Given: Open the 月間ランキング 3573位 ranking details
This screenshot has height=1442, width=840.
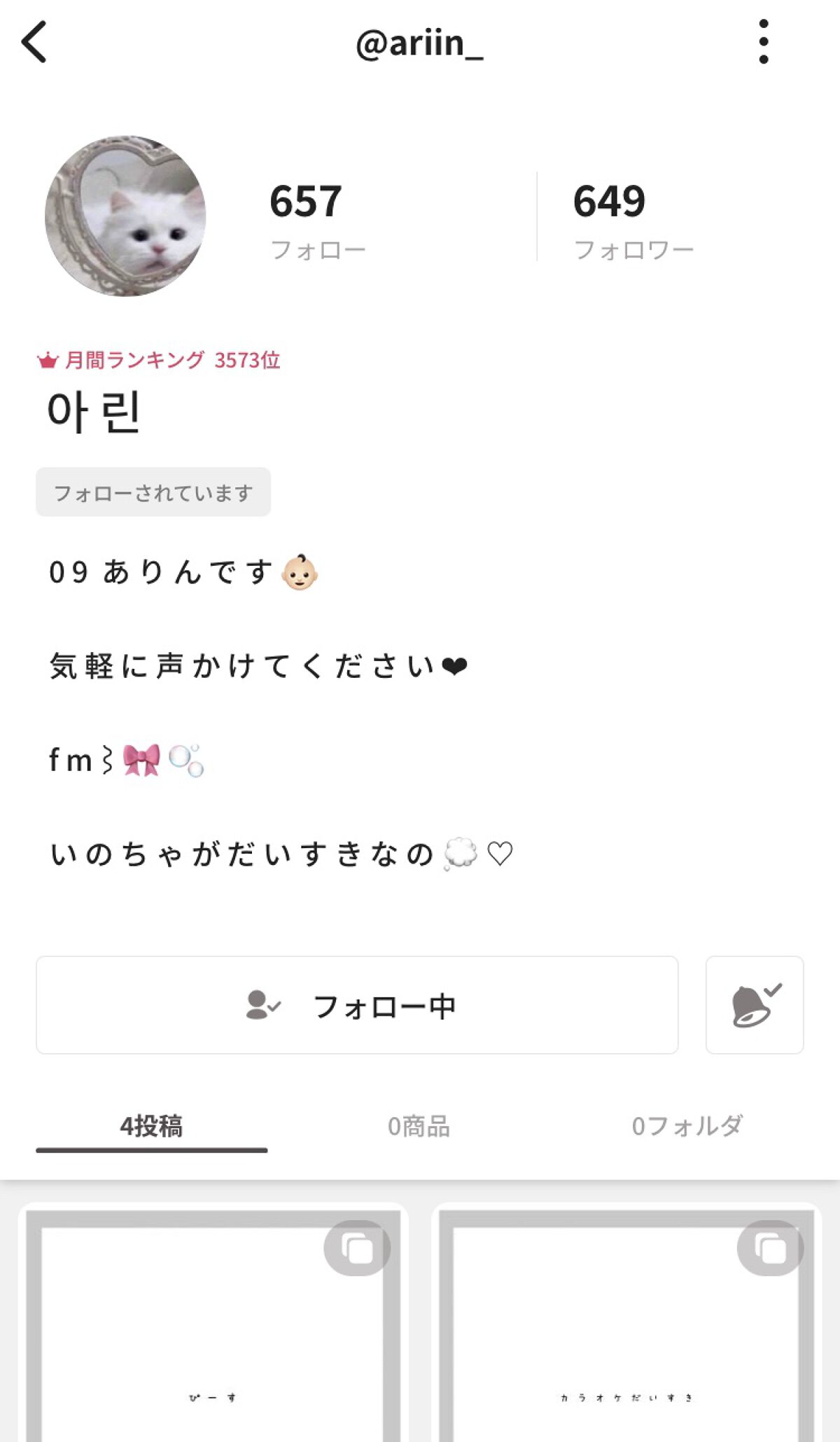Looking at the screenshot, I should click(x=164, y=361).
